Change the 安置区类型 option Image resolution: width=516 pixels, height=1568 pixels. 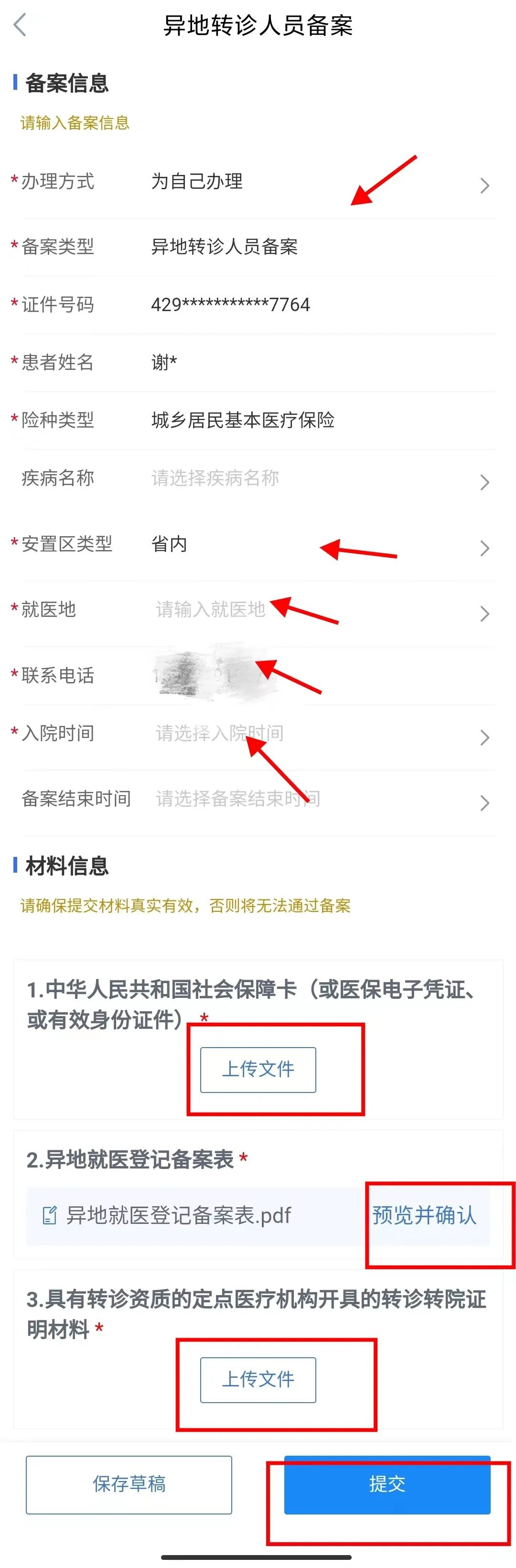316,545
